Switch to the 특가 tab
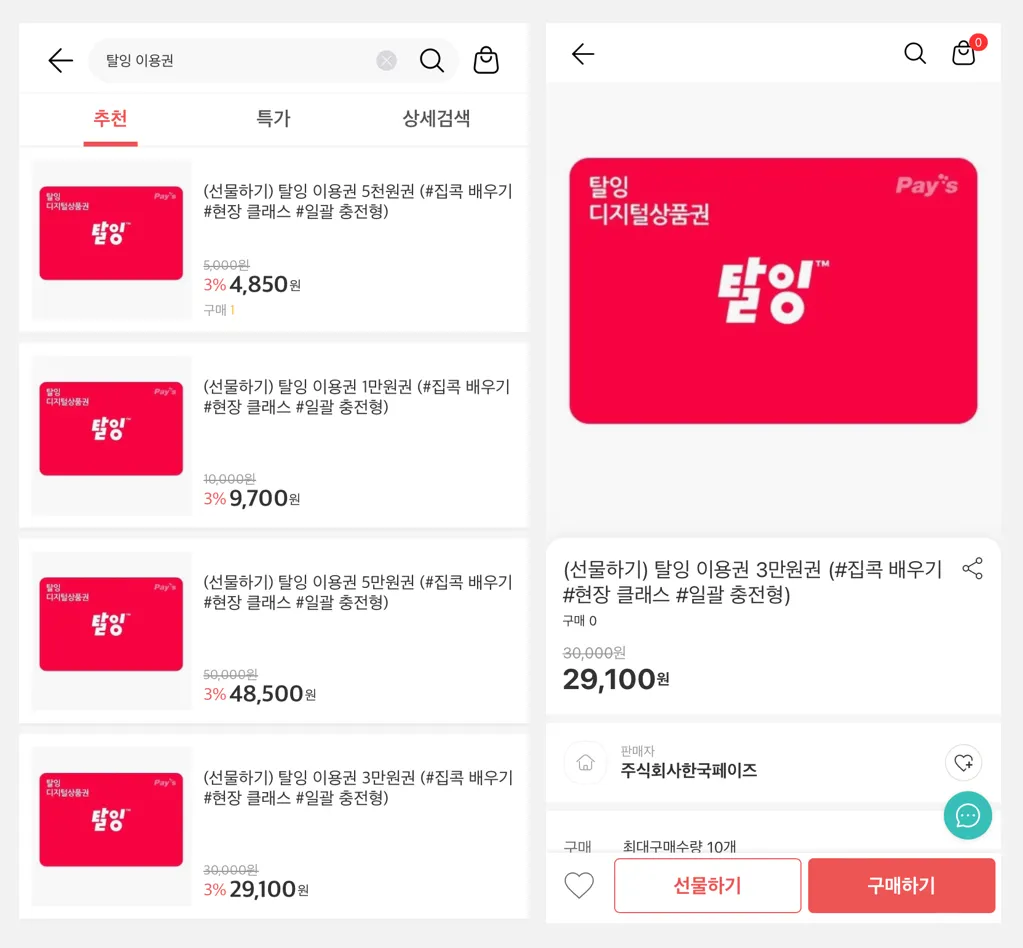Screen dimensions: 1023x948 click(273, 119)
